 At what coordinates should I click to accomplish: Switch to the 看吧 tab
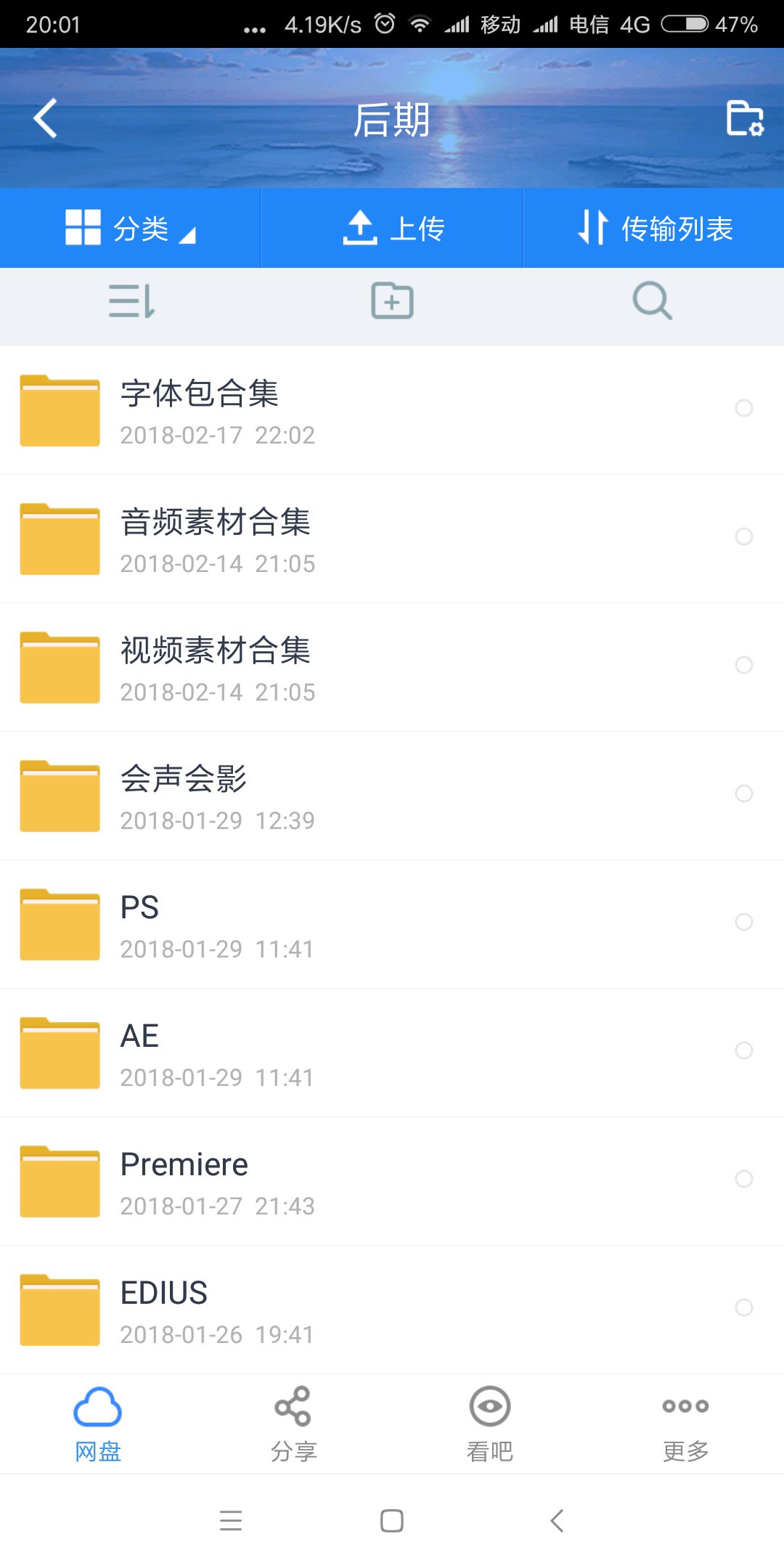tap(490, 1424)
